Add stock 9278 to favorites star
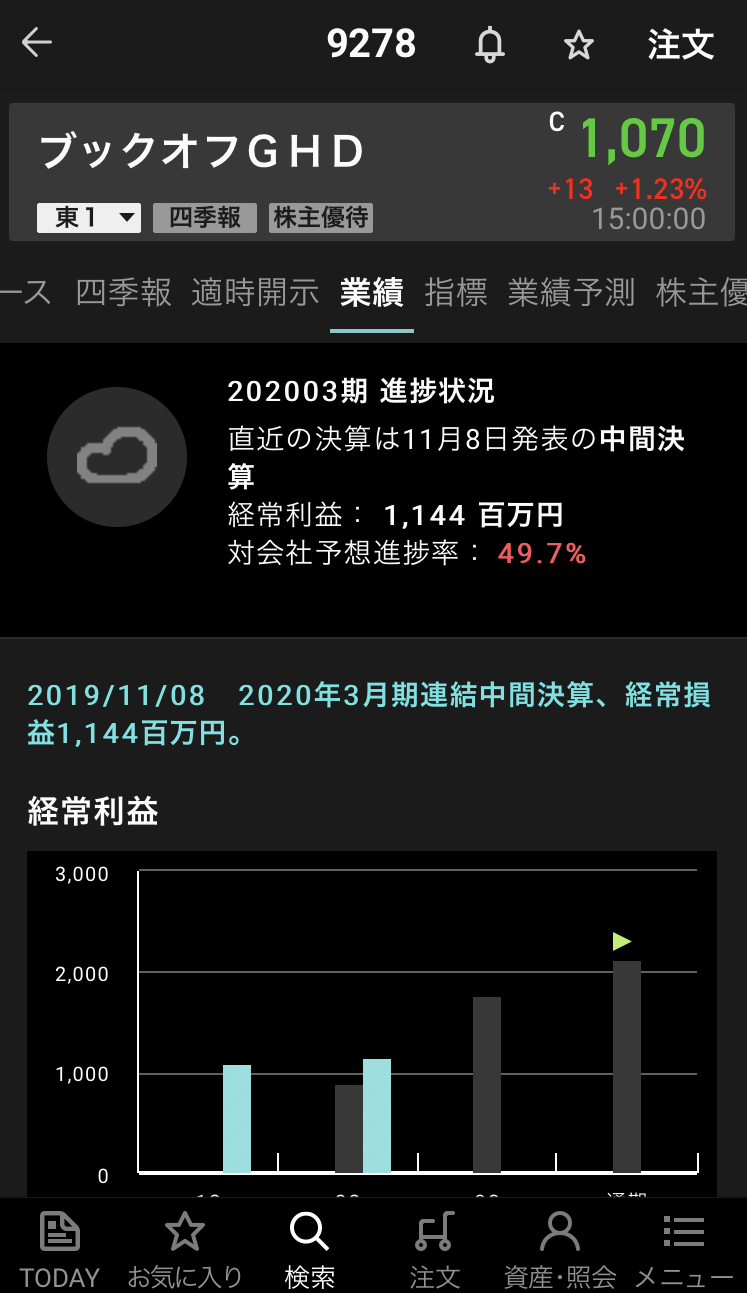Viewport: 747px width, 1293px height. click(x=578, y=45)
